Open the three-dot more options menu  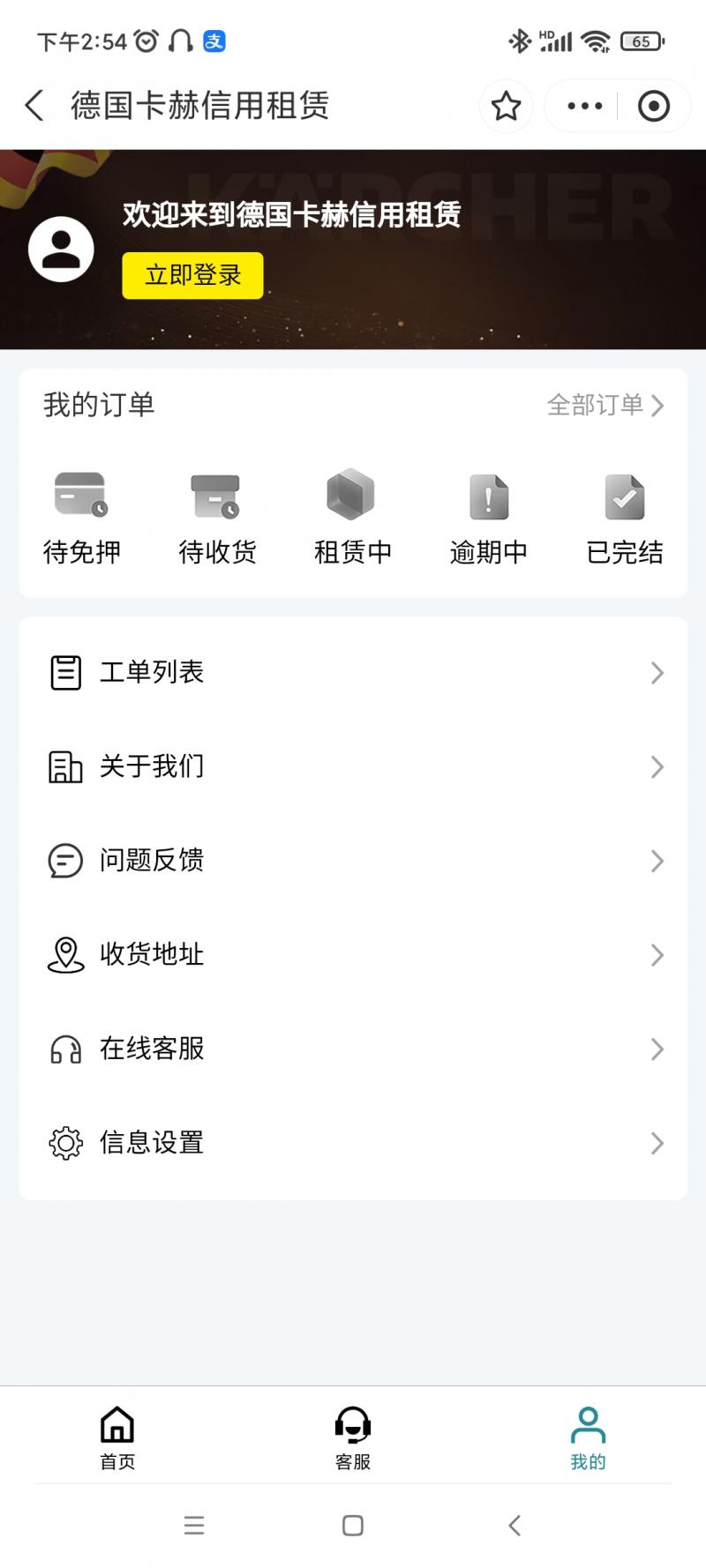pos(584,106)
